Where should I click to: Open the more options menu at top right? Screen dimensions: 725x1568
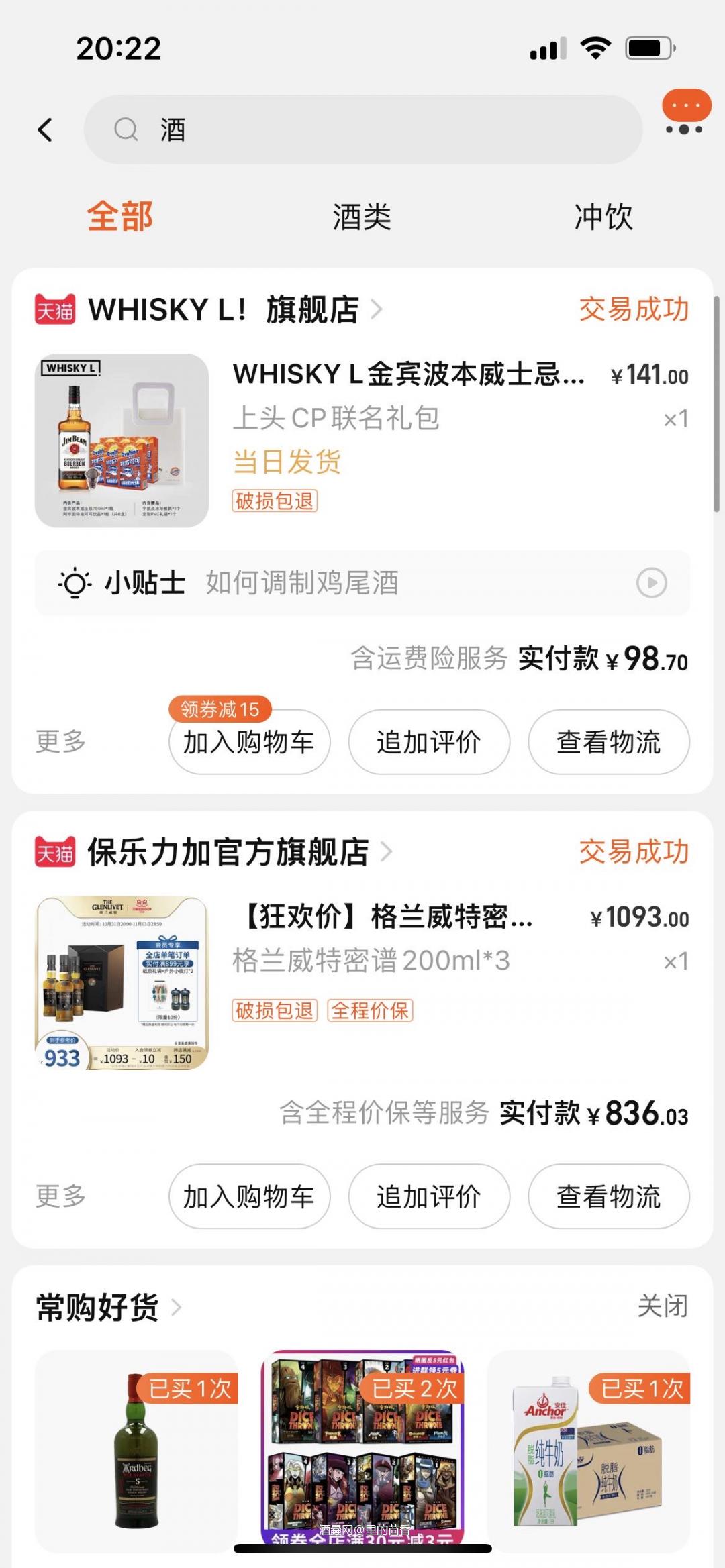click(x=684, y=113)
